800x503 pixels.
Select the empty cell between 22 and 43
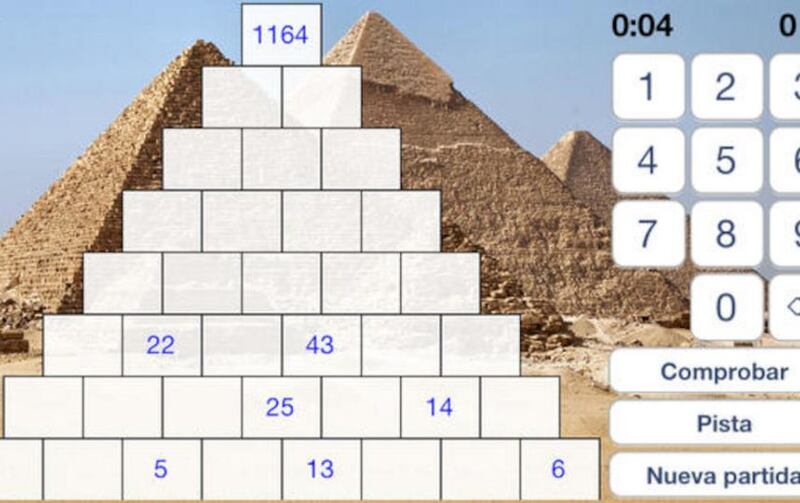tap(241, 346)
